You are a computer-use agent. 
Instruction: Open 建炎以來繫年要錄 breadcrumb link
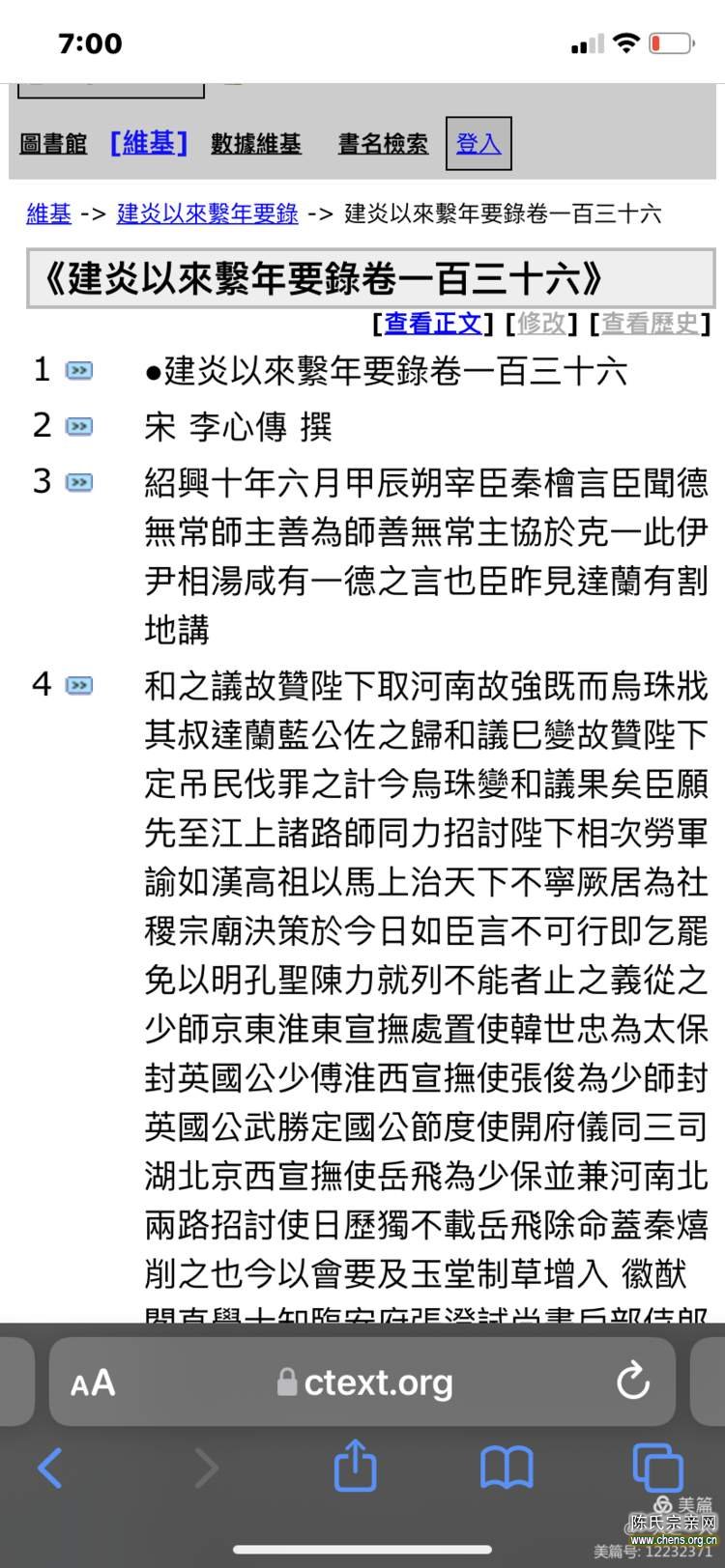(207, 214)
